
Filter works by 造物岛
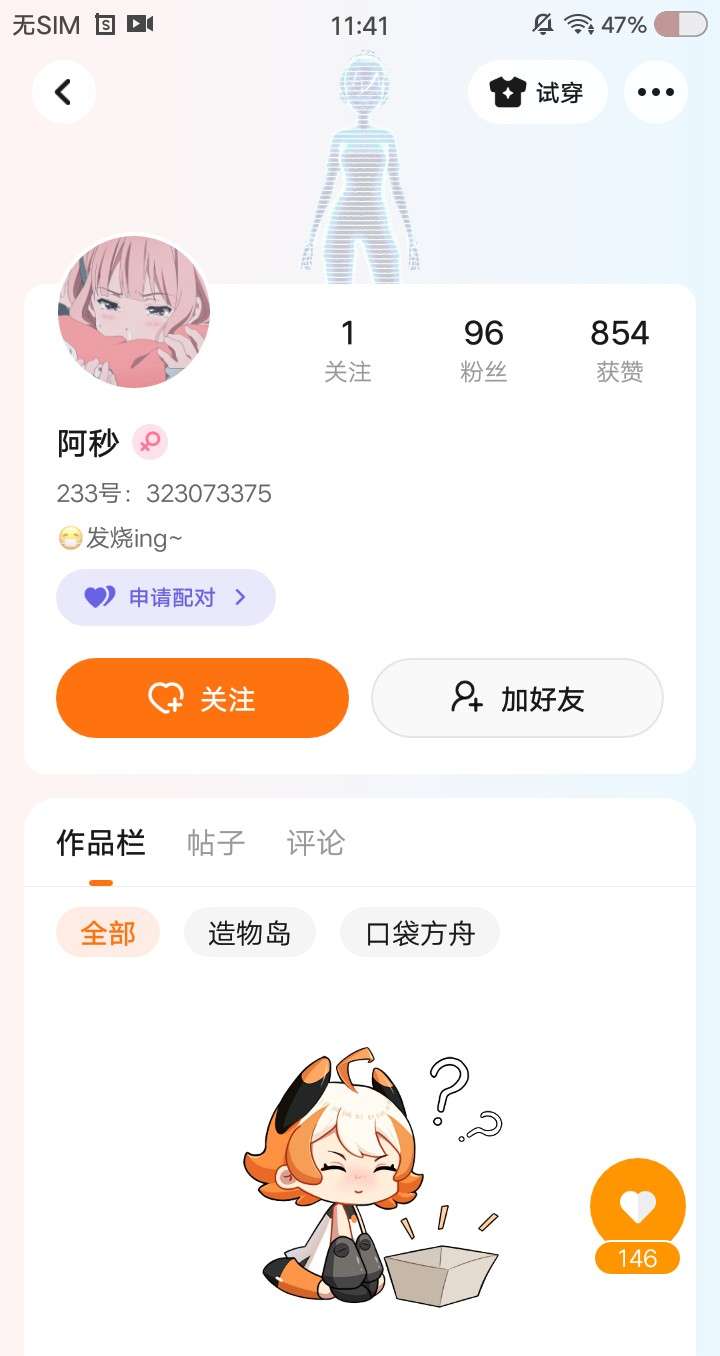click(x=249, y=933)
